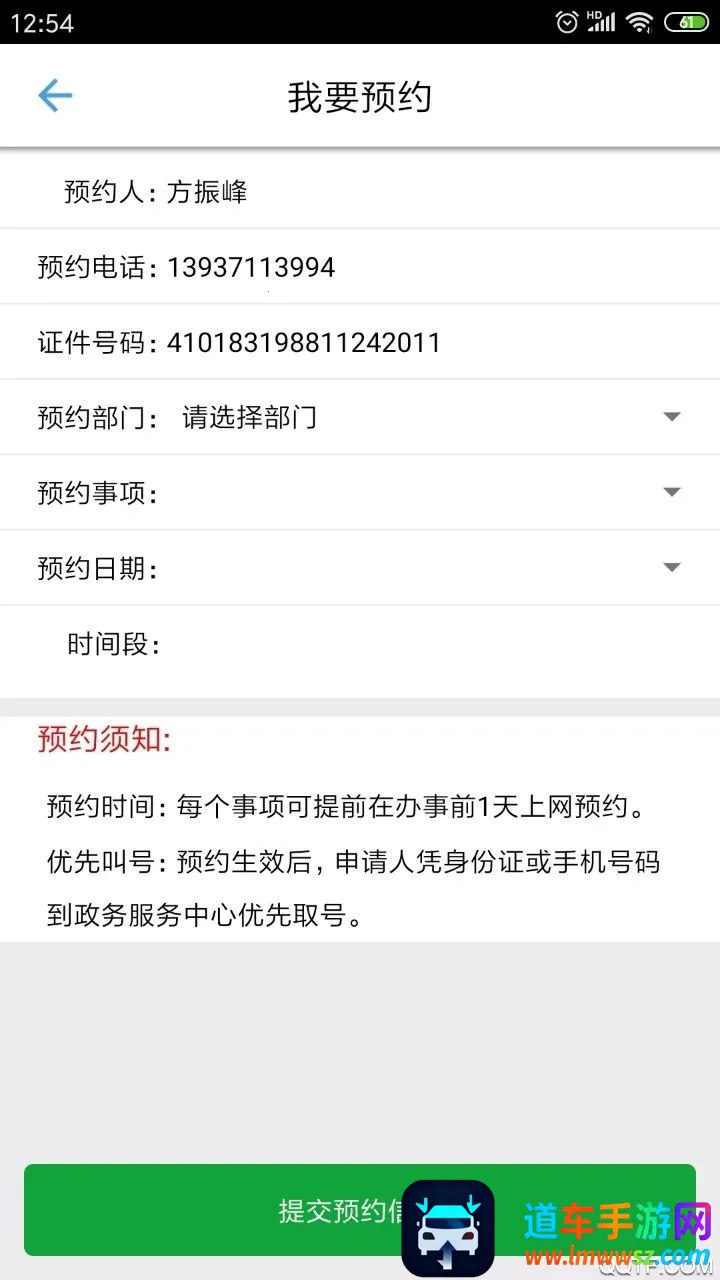
Task: Go back using the top-left arrow
Action: click(x=55, y=96)
